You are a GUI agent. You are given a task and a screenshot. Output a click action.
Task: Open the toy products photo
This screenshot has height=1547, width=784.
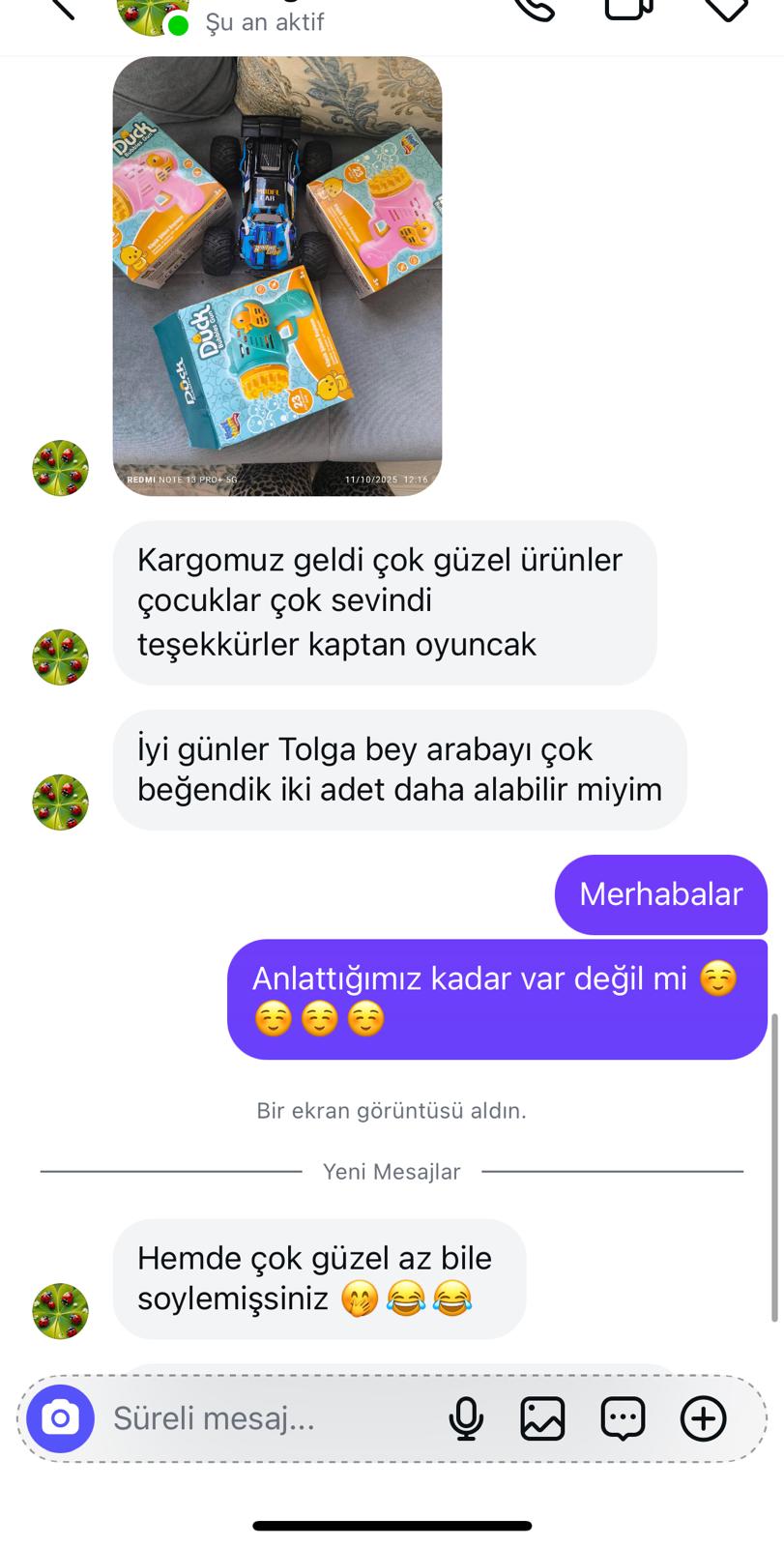[277, 277]
